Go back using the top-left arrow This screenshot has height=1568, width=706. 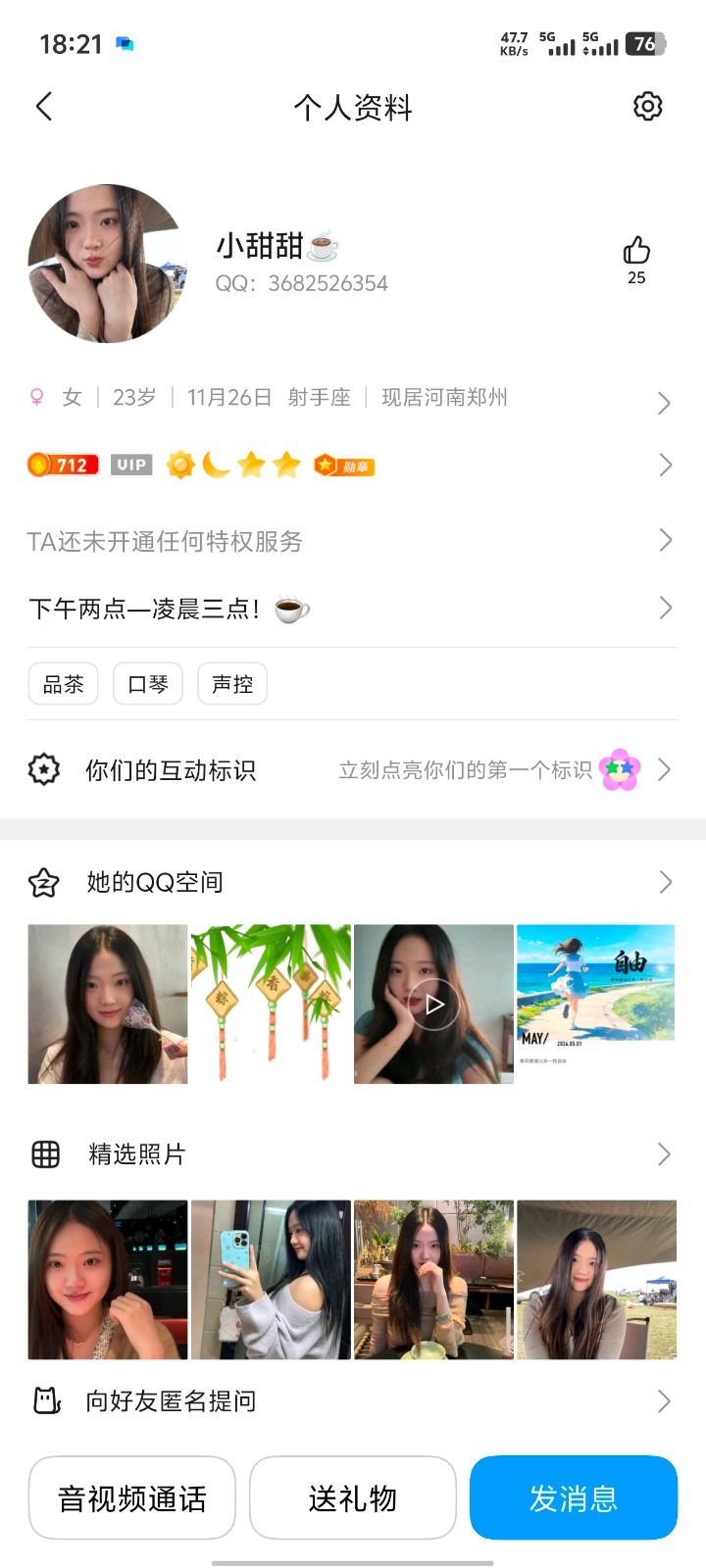point(44,107)
